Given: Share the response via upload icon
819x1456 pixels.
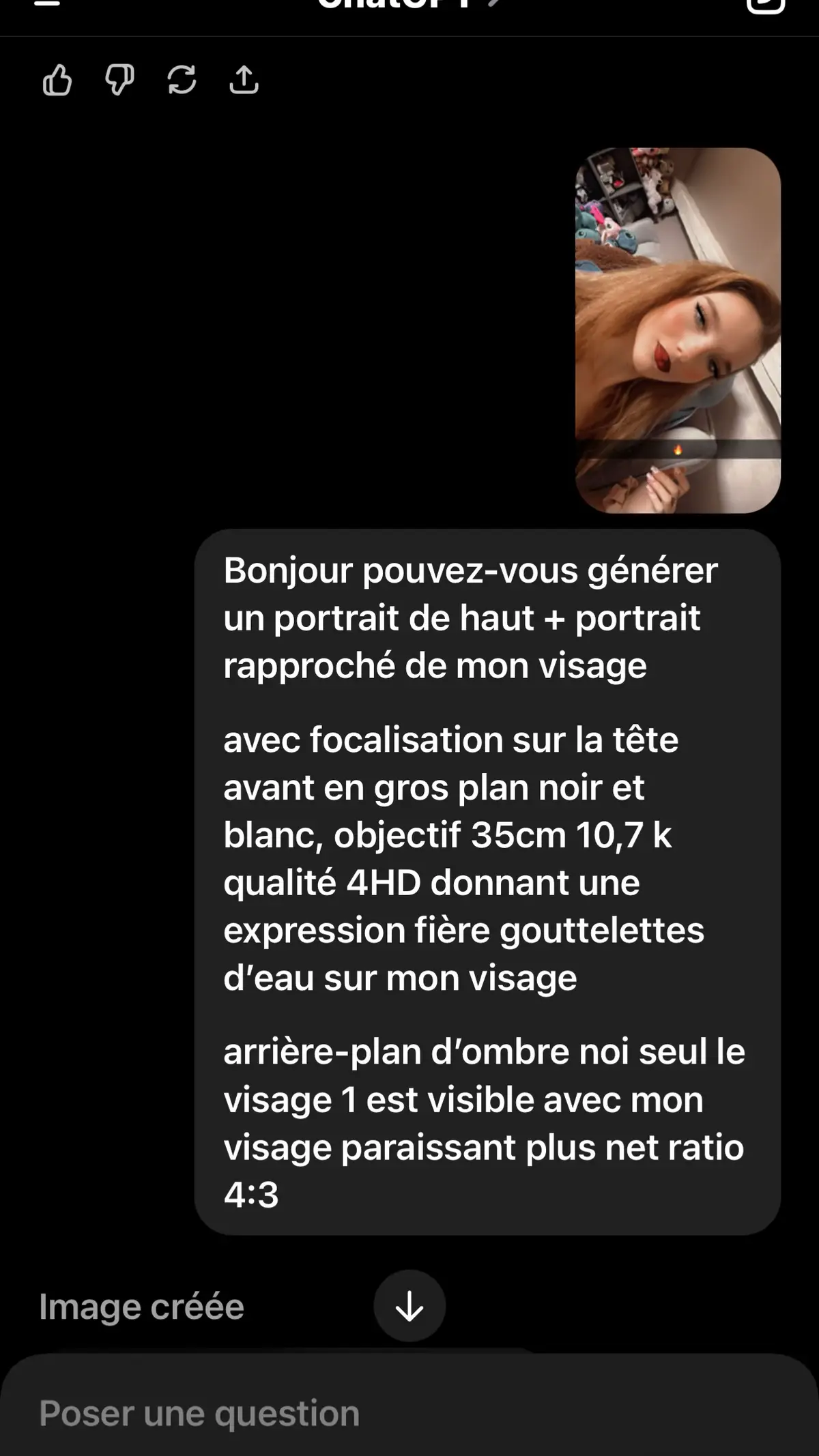Looking at the screenshot, I should point(244,81).
